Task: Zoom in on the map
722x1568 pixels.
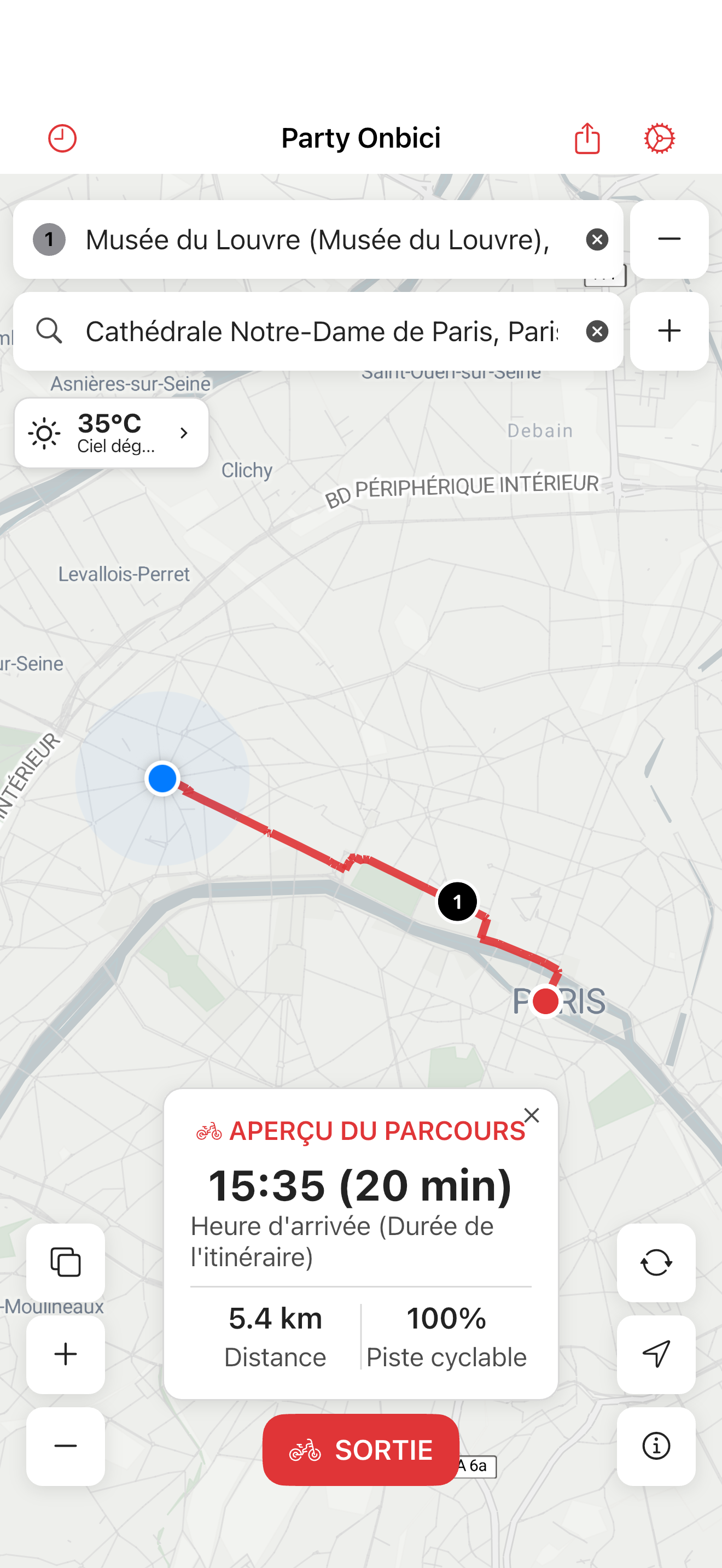Action: (66, 1355)
